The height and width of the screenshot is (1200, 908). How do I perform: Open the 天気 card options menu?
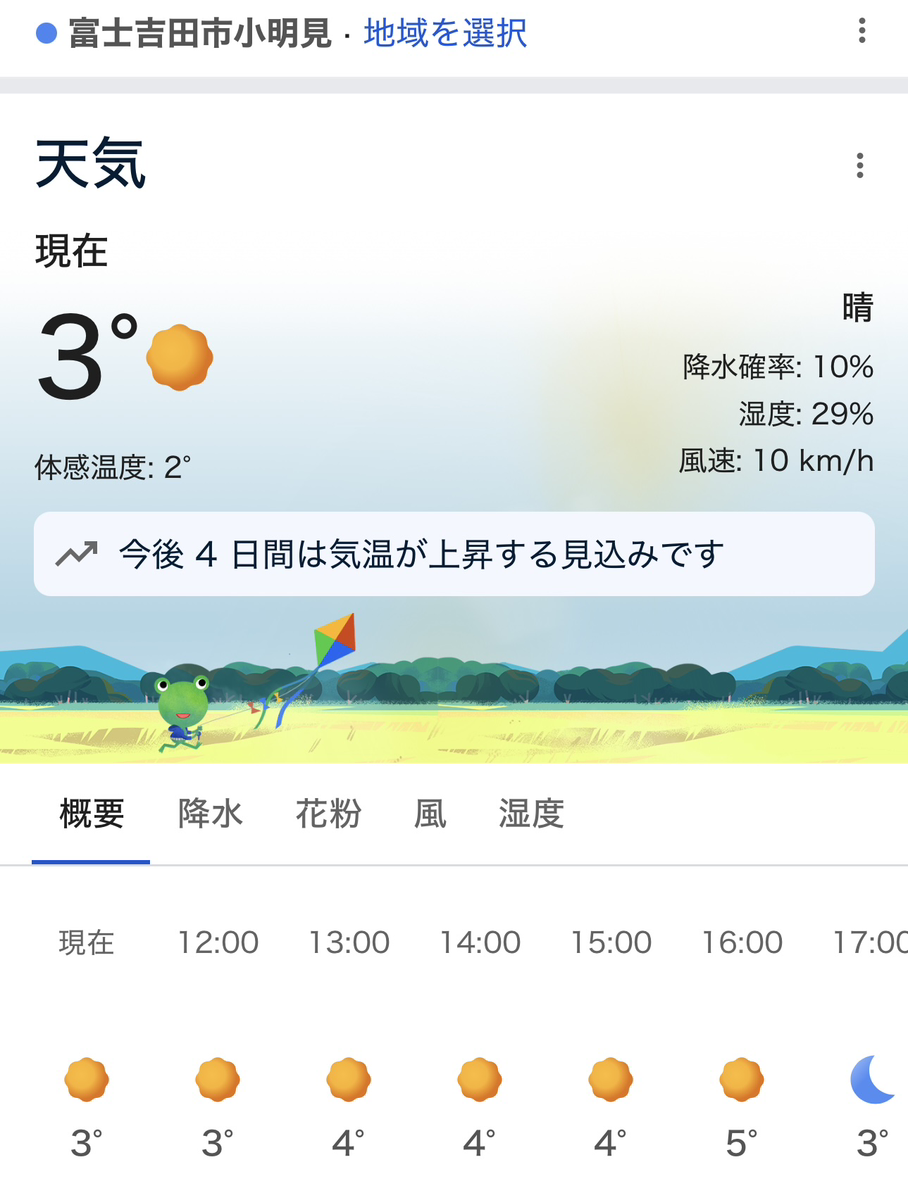tap(860, 166)
